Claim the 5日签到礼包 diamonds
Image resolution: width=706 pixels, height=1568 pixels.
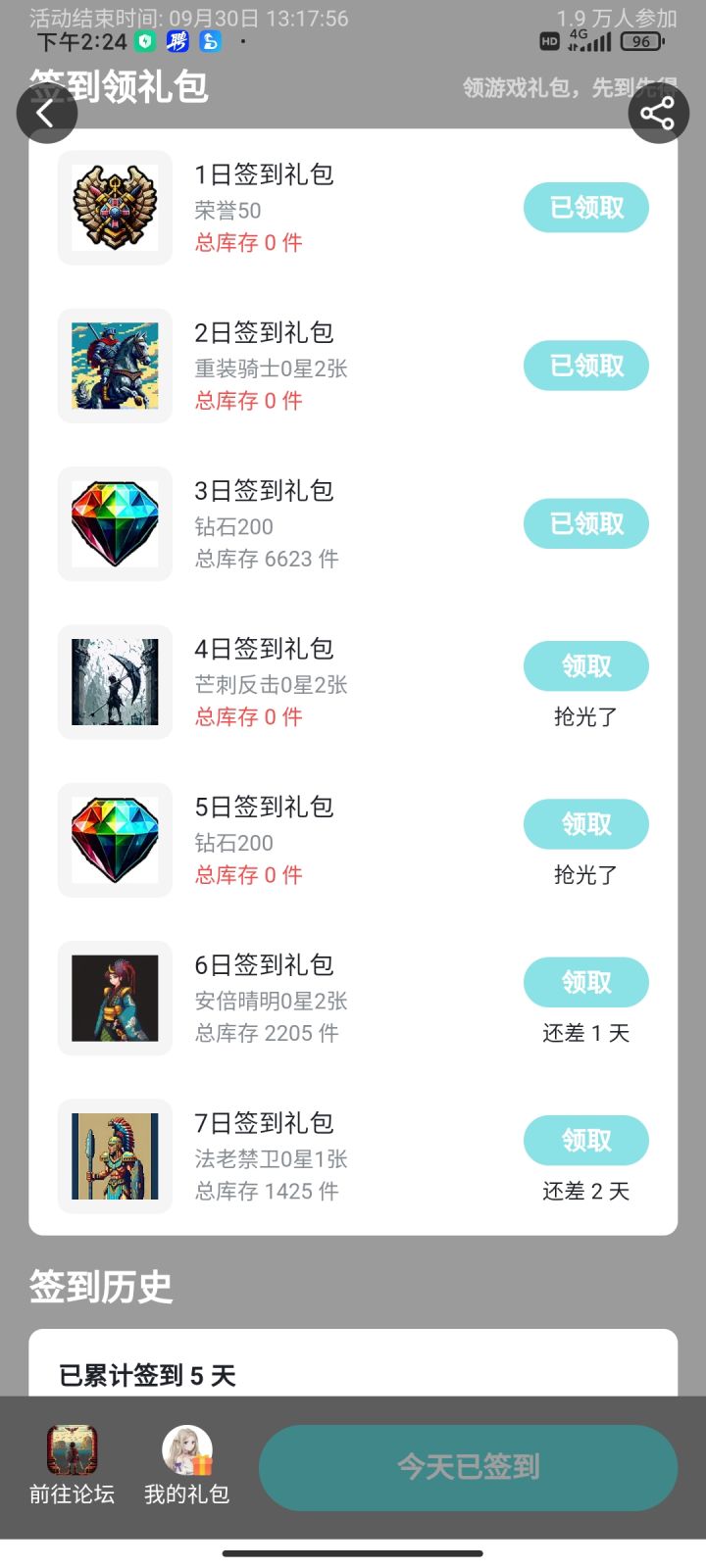(586, 824)
